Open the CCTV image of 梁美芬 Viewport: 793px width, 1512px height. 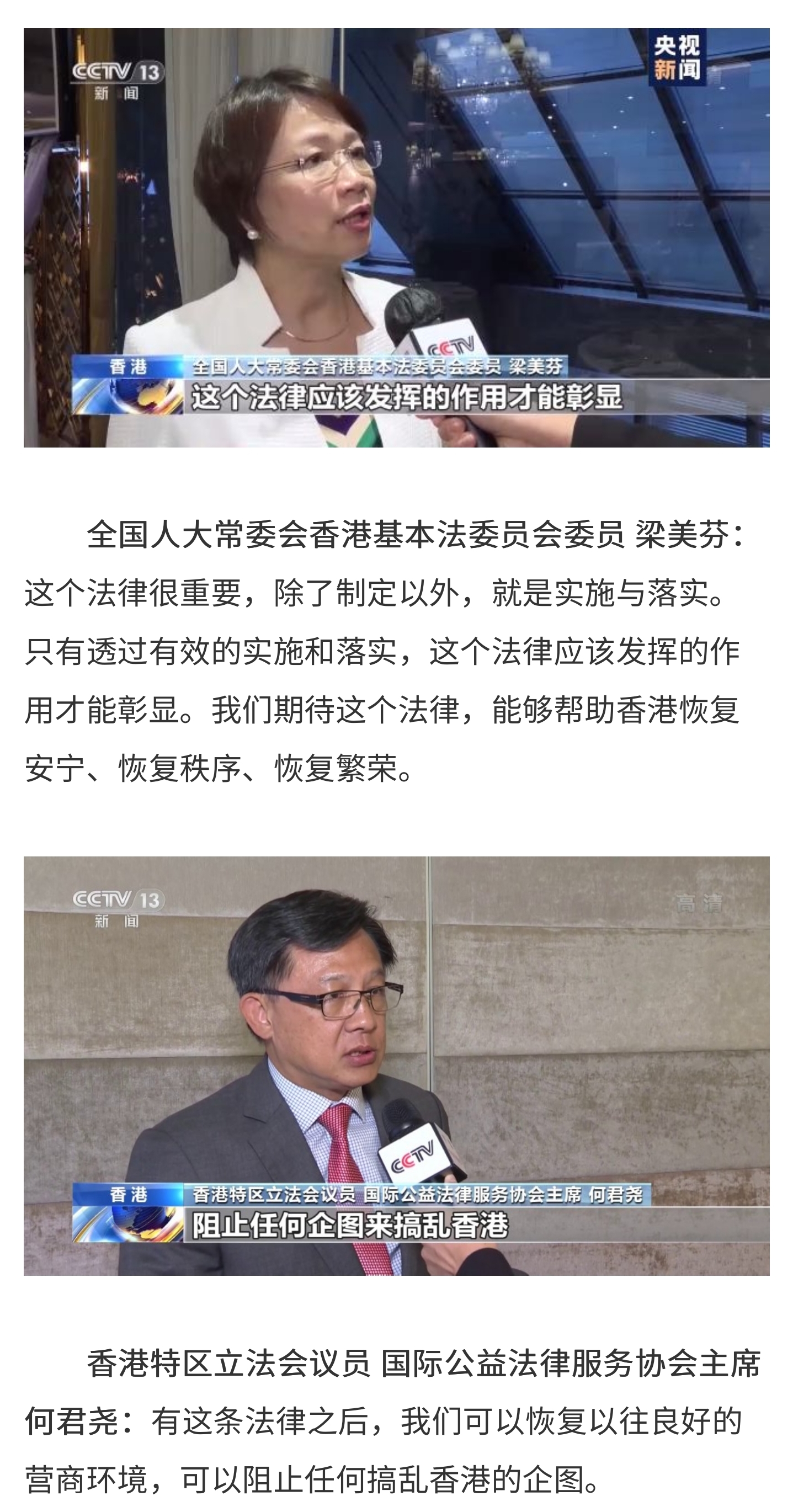coord(396,238)
